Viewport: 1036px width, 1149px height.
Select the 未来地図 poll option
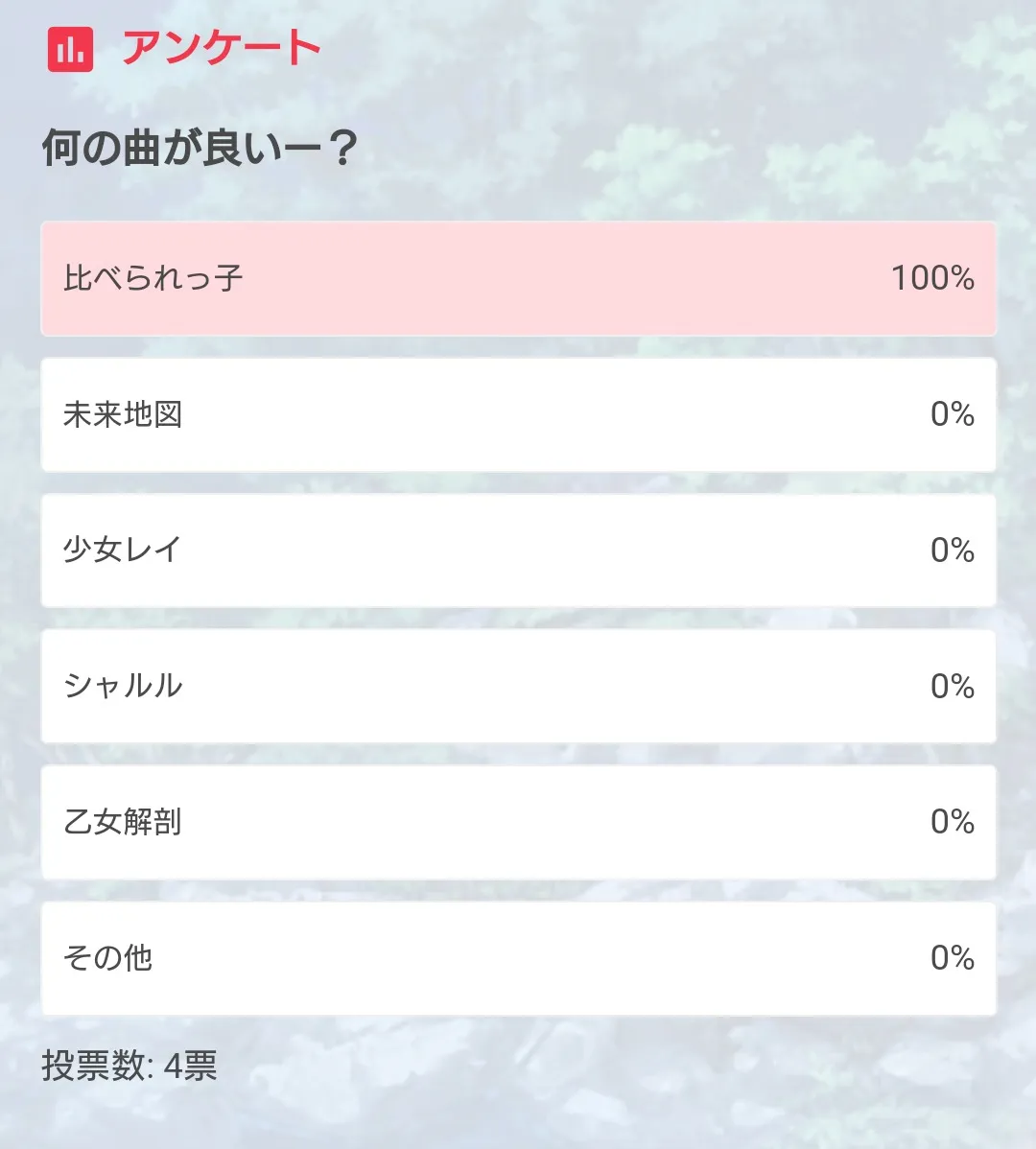(x=518, y=414)
